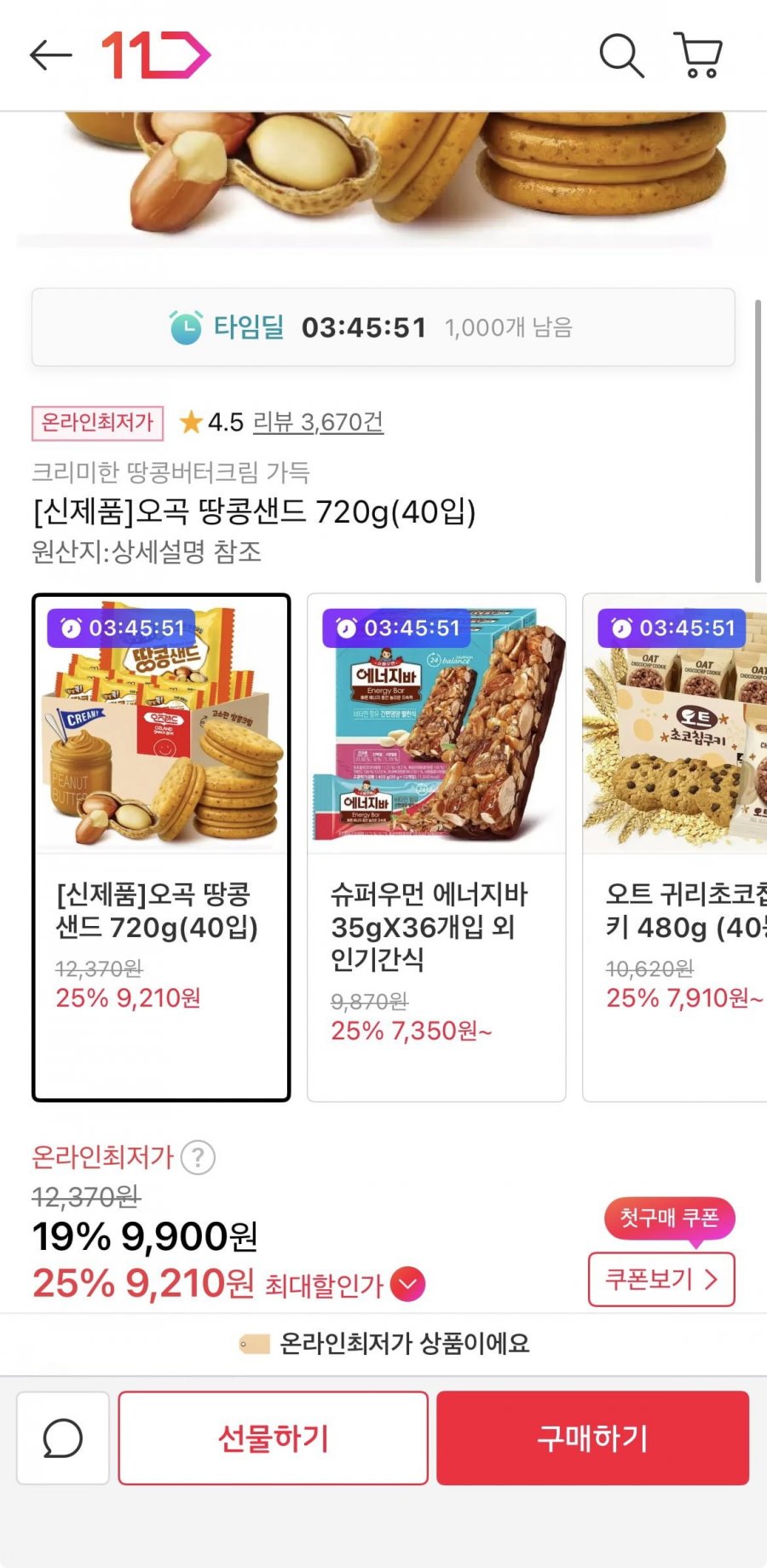Viewport: 767px width, 1568px height.
Task: Select the 오곡 땅콩샌드 720g product card
Action: [161, 847]
